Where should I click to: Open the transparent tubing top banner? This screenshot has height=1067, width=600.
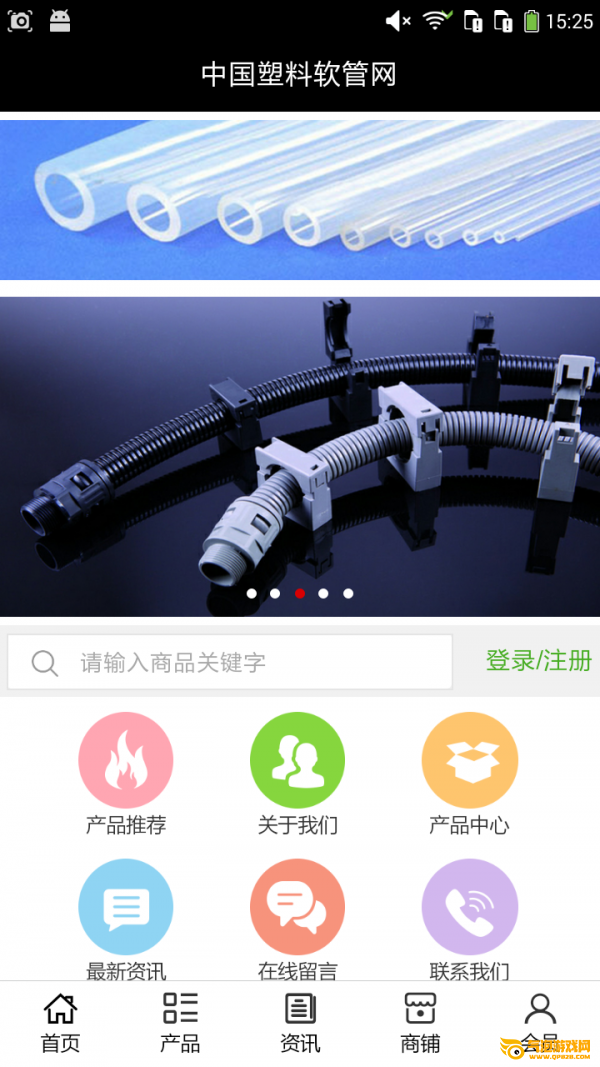click(300, 200)
